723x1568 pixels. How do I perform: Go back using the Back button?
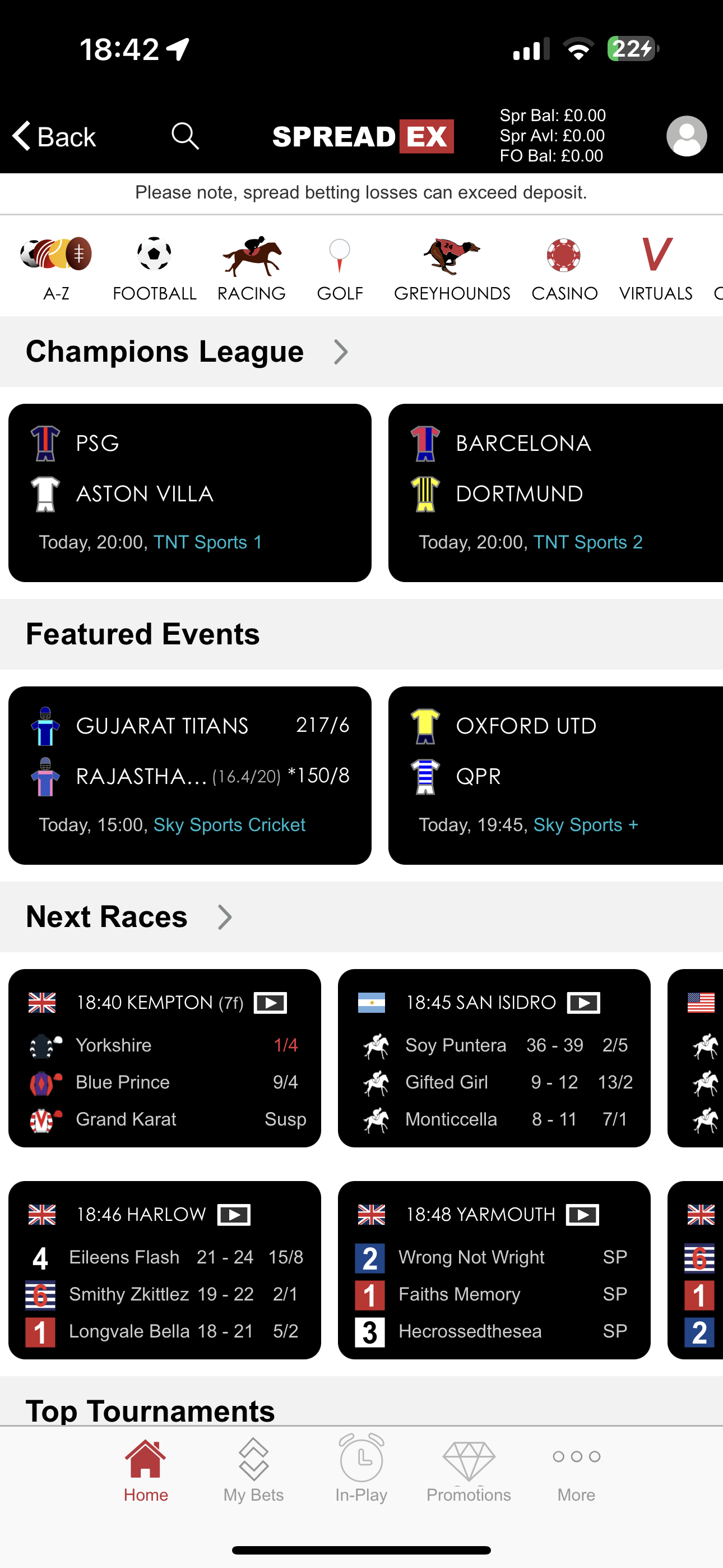(x=55, y=136)
